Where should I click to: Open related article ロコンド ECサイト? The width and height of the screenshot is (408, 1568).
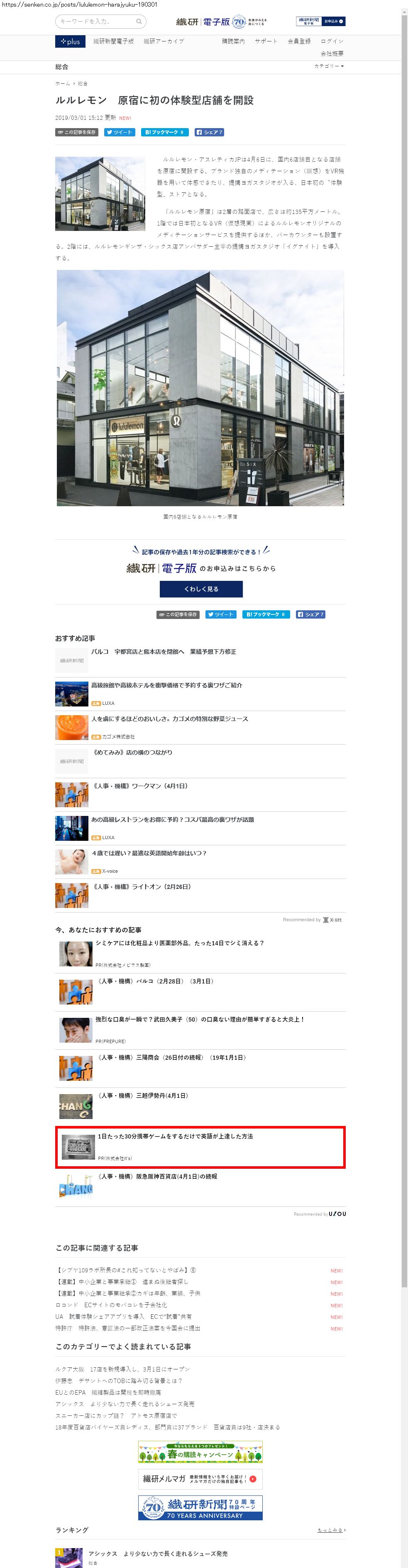[111, 1305]
